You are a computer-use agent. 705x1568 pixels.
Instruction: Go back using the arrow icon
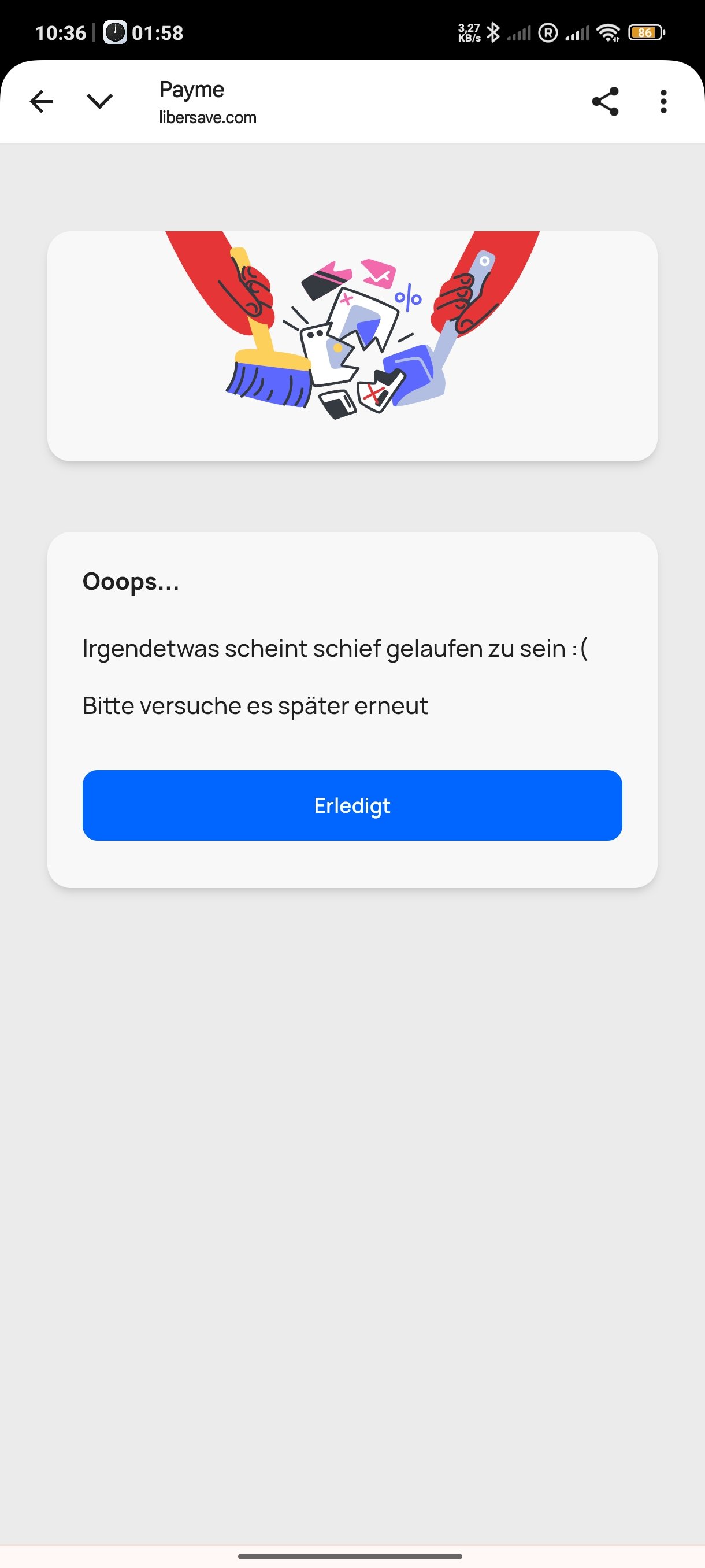(42, 102)
